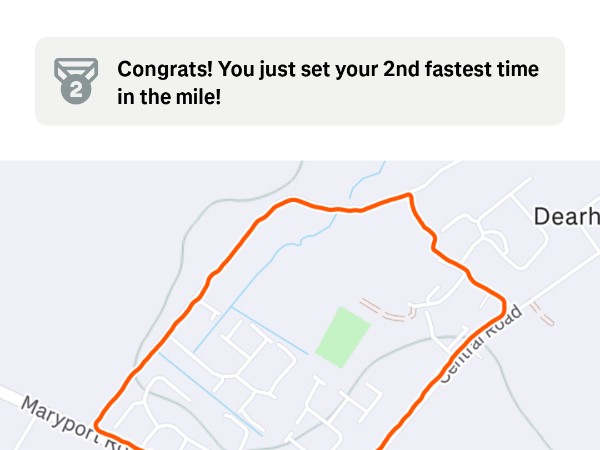Viewport: 600px width, 450px height.
Task: Open the 2nd fastest mile achievement banner
Action: coord(300,82)
